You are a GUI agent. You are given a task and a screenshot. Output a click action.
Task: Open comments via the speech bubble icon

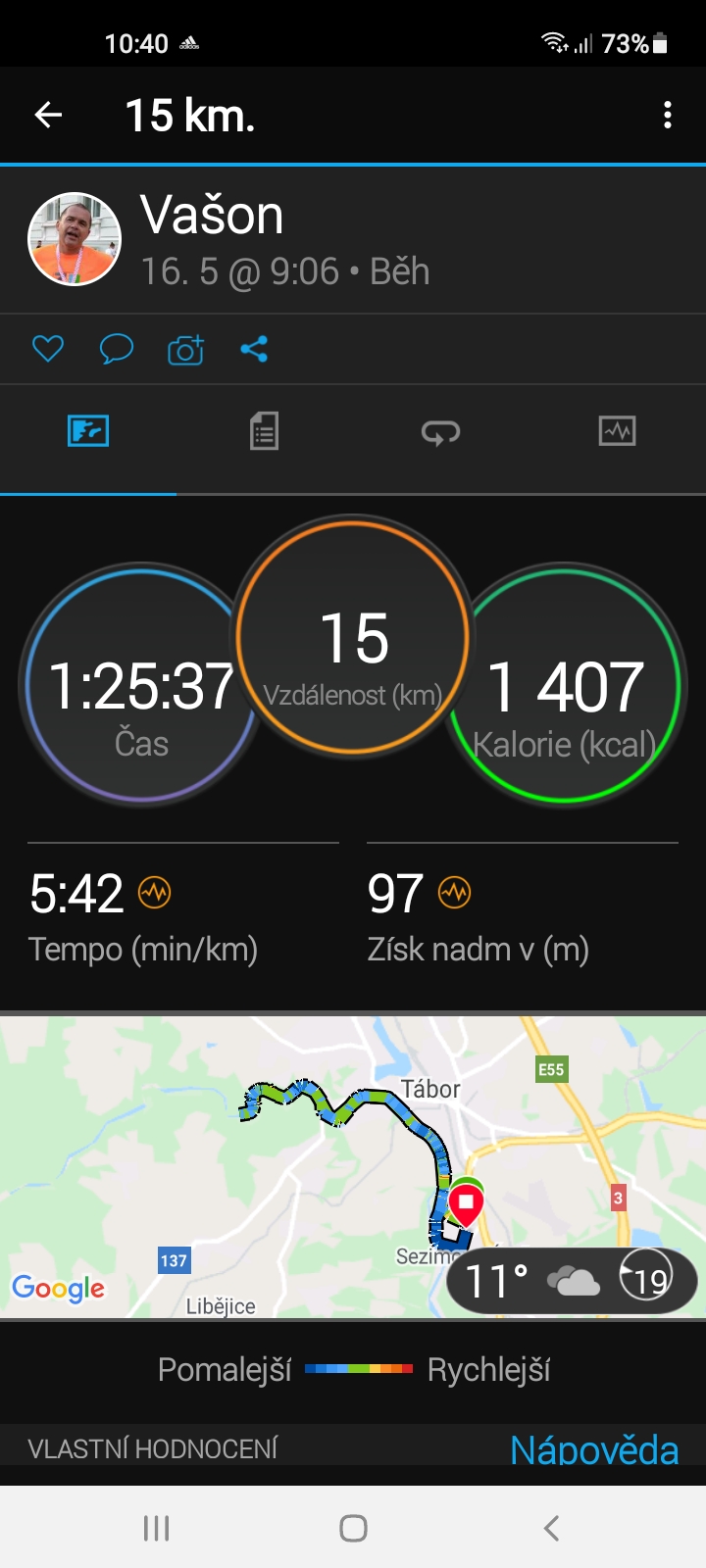(x=117, y=349)
